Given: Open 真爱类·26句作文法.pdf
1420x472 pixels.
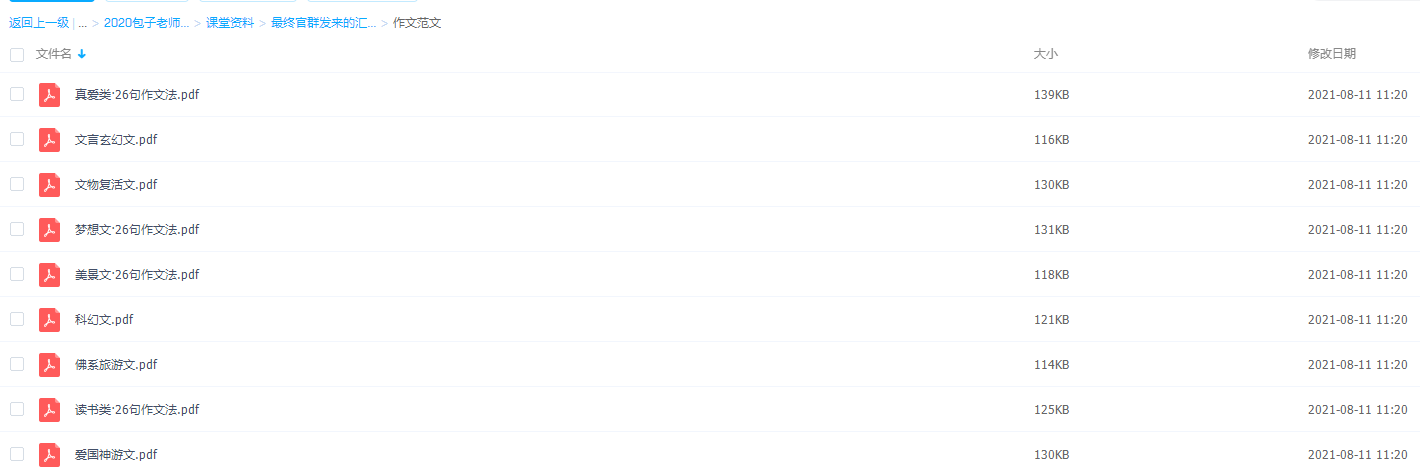Looking at the screenshot, I should click(136, 95).
